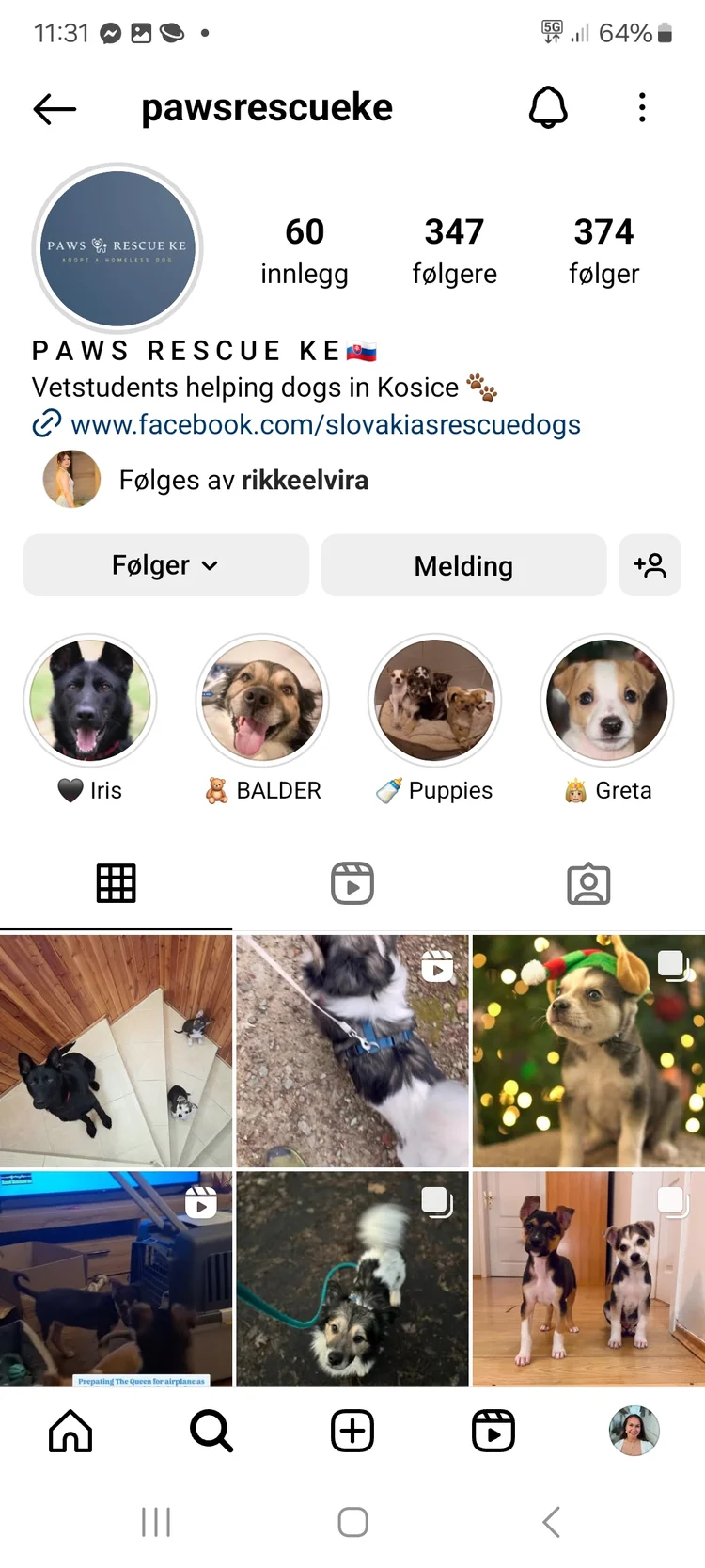Create a new post with plus icon
Screen dimensions: 705x1568
[352, 1432]
